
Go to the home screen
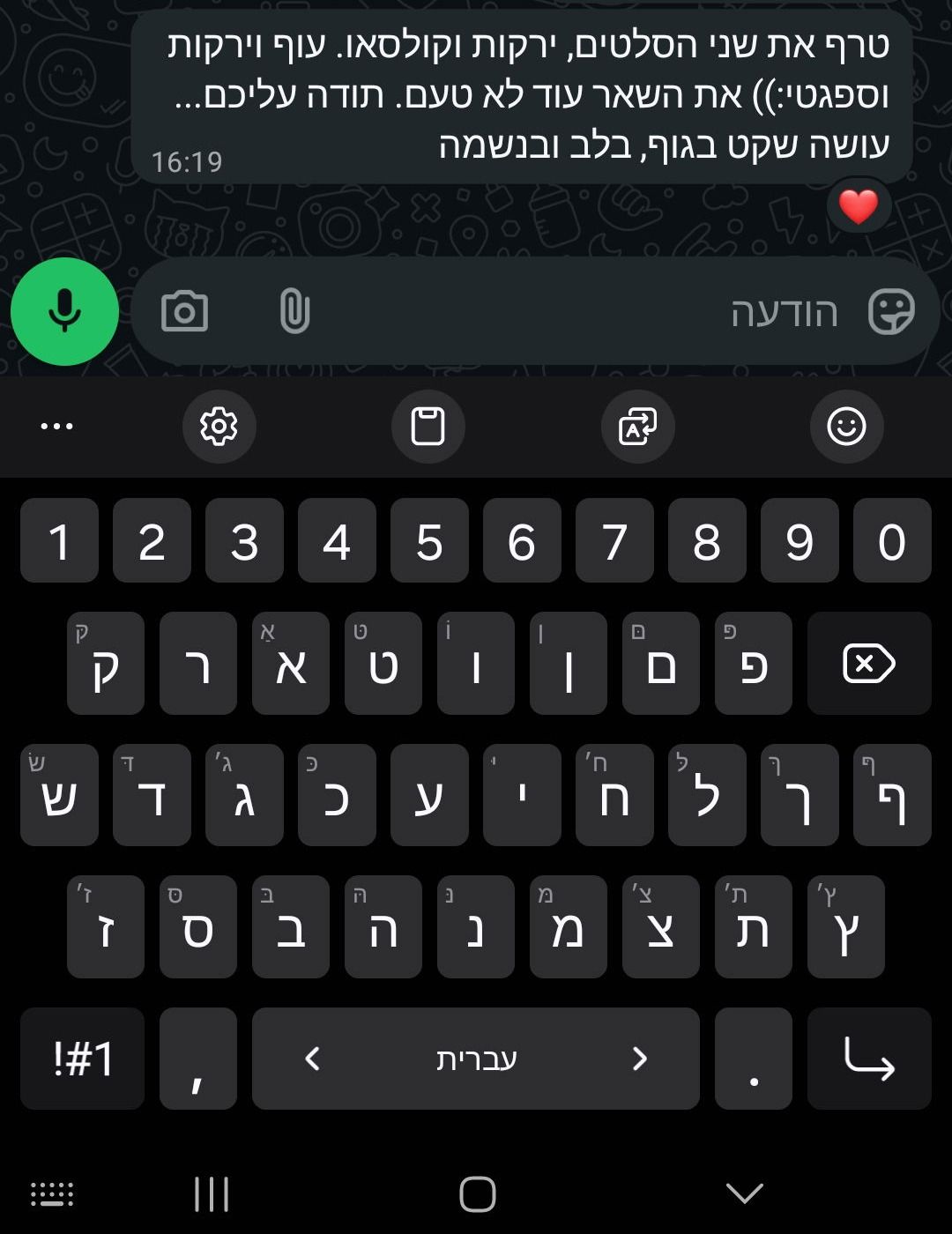477,1194
